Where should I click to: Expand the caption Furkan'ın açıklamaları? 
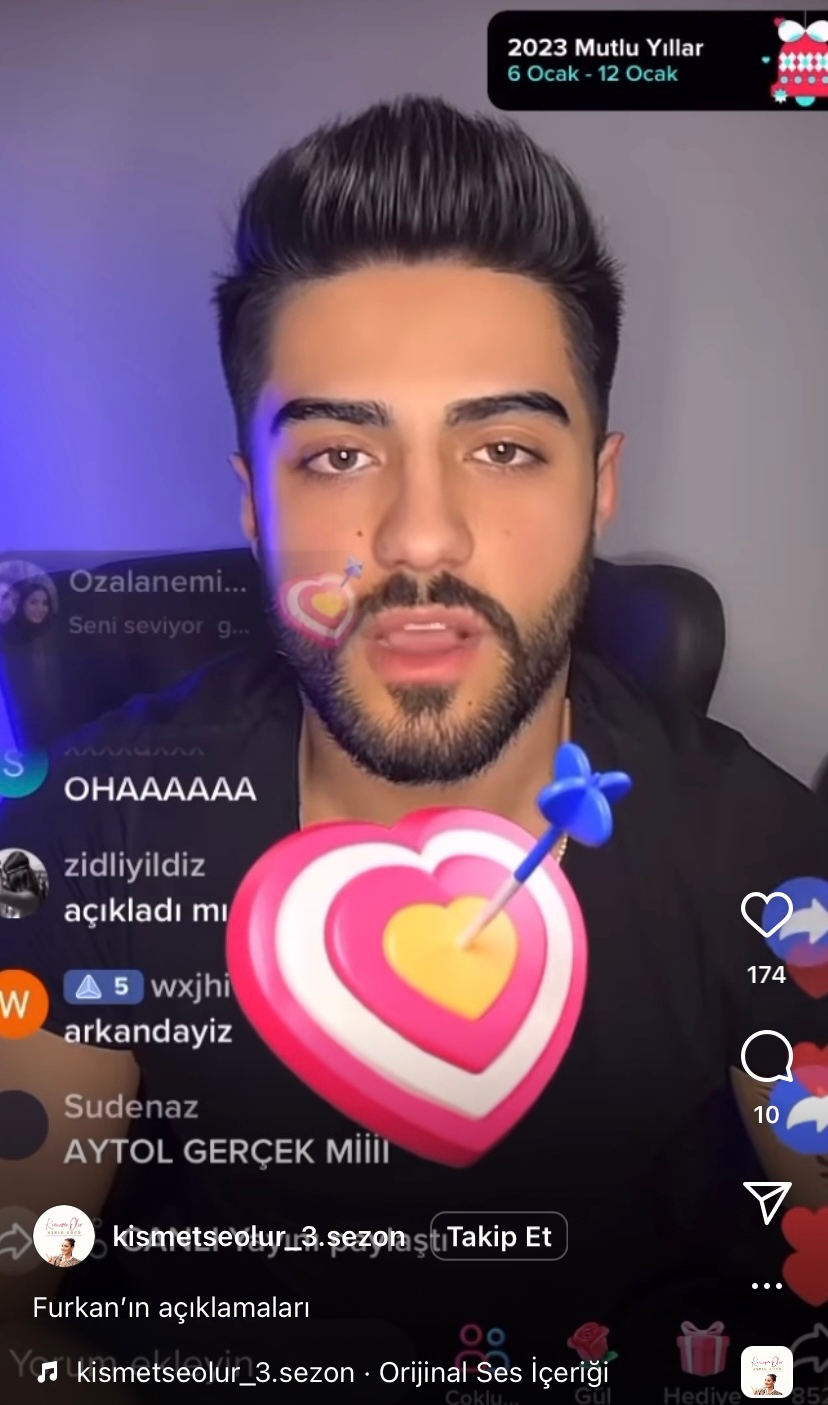click(171, 1308)
